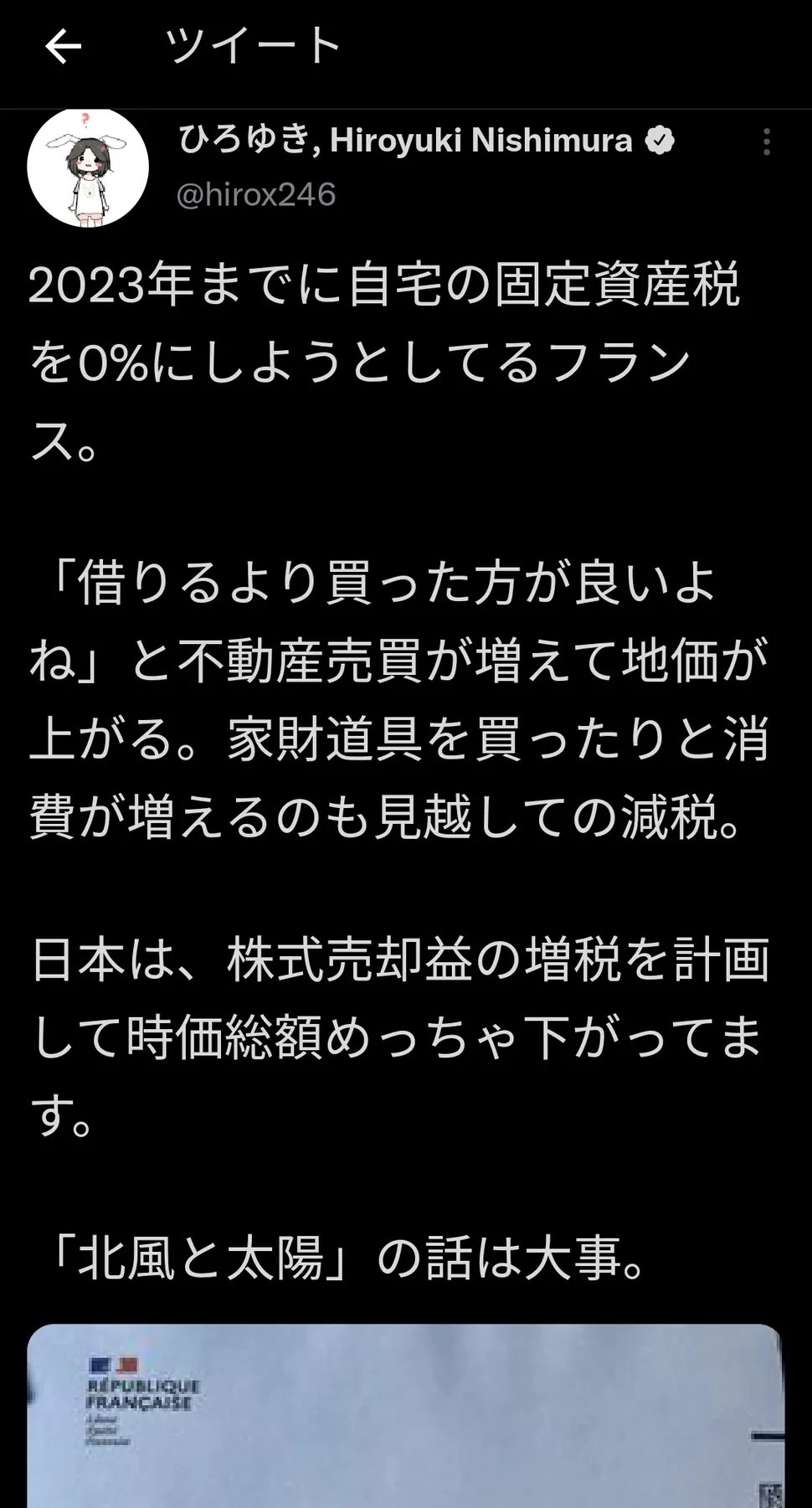Open the tweet's three-dot overflow menu
The image size is (812, 1508).
766,142
